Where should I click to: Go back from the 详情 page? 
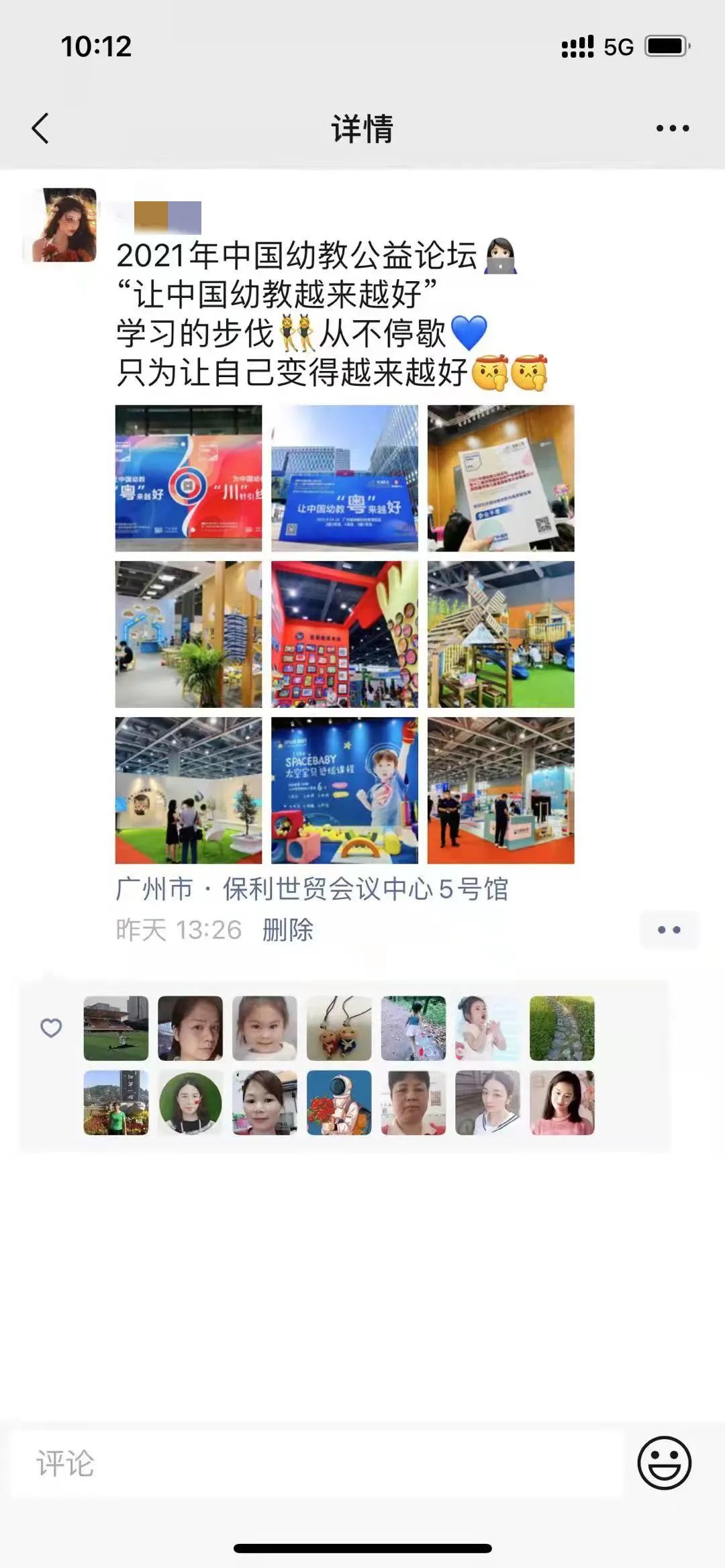coord(40,128)
